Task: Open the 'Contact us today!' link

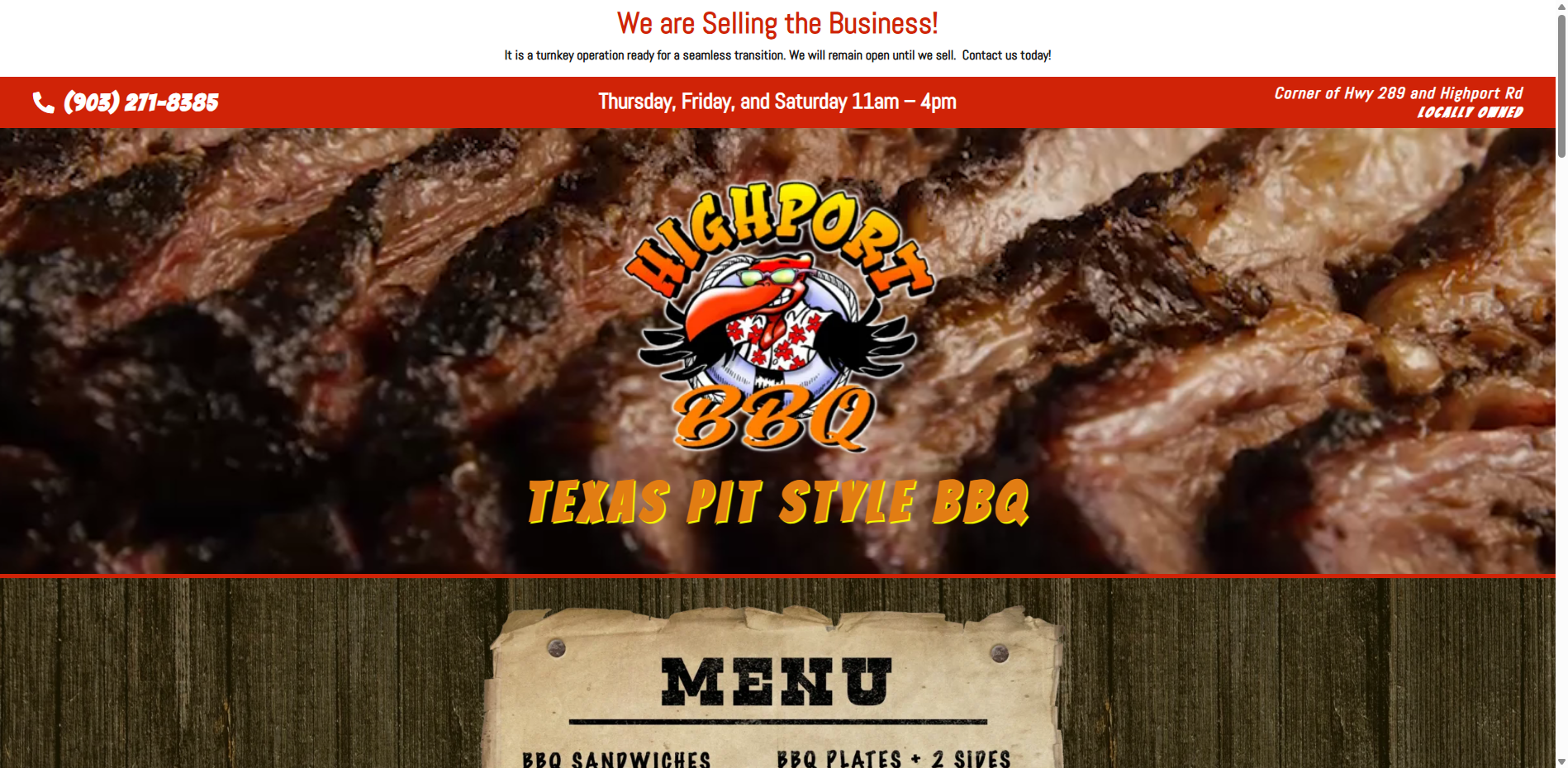Action: [1005, 55]
